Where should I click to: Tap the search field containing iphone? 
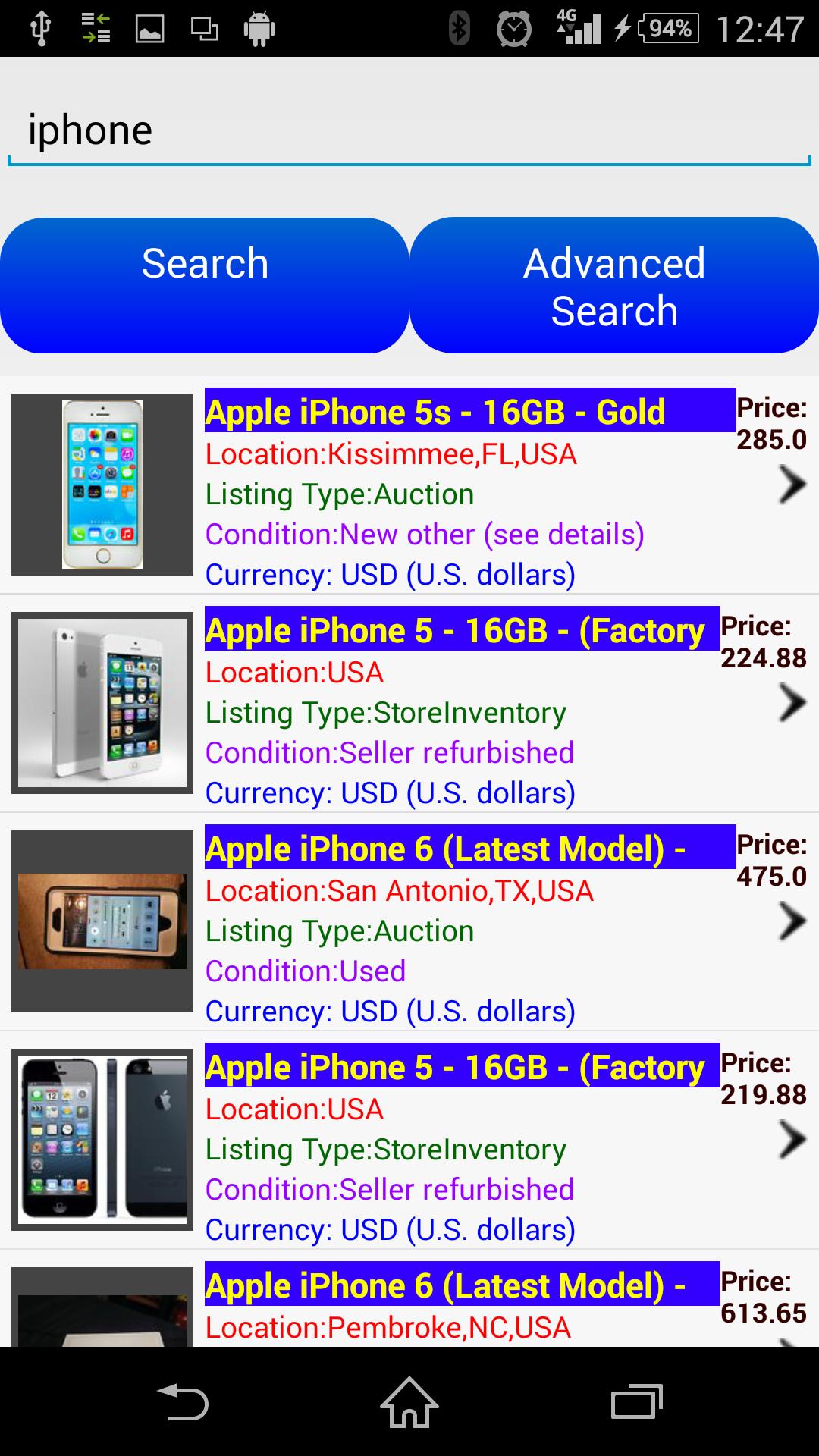(409, 129)
